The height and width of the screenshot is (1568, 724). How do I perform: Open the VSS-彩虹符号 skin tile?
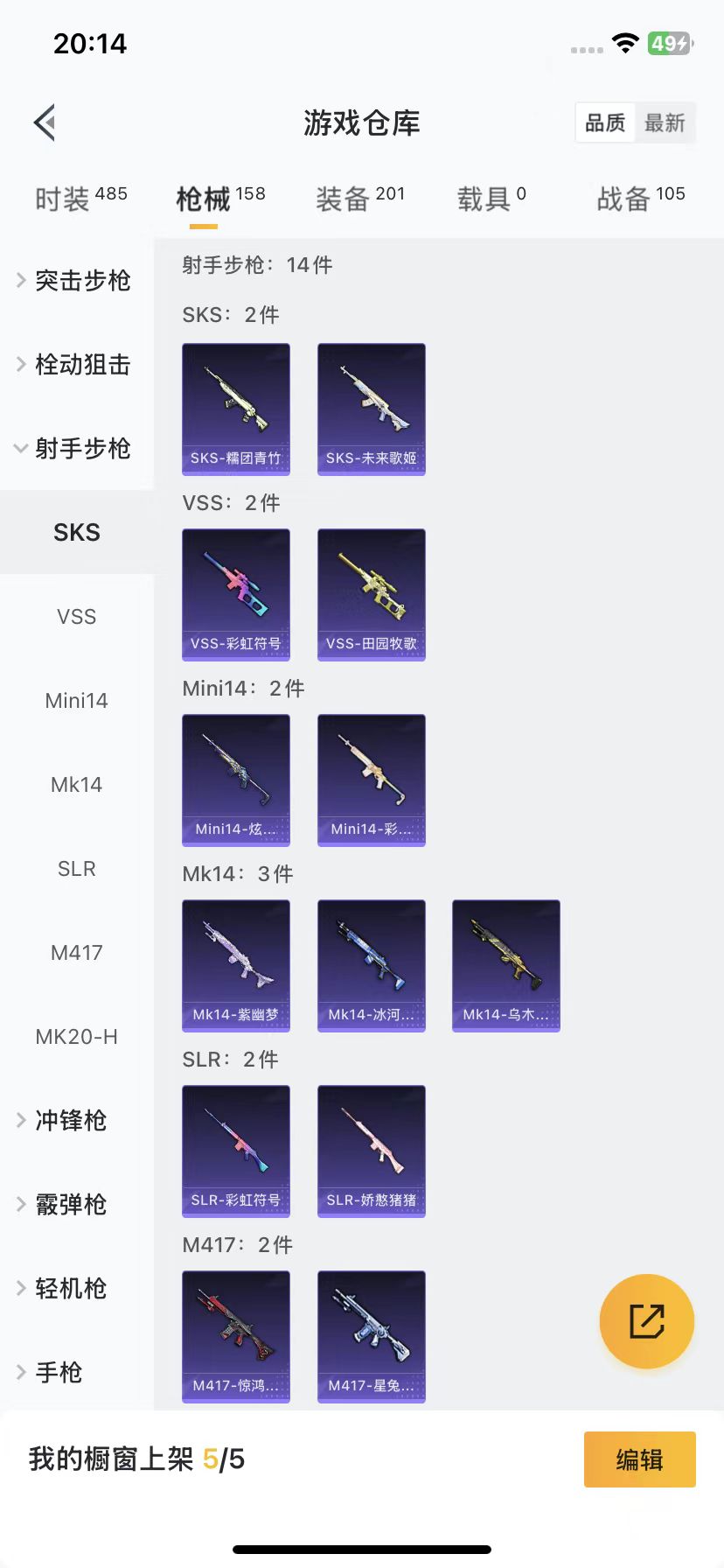[235, 594]
